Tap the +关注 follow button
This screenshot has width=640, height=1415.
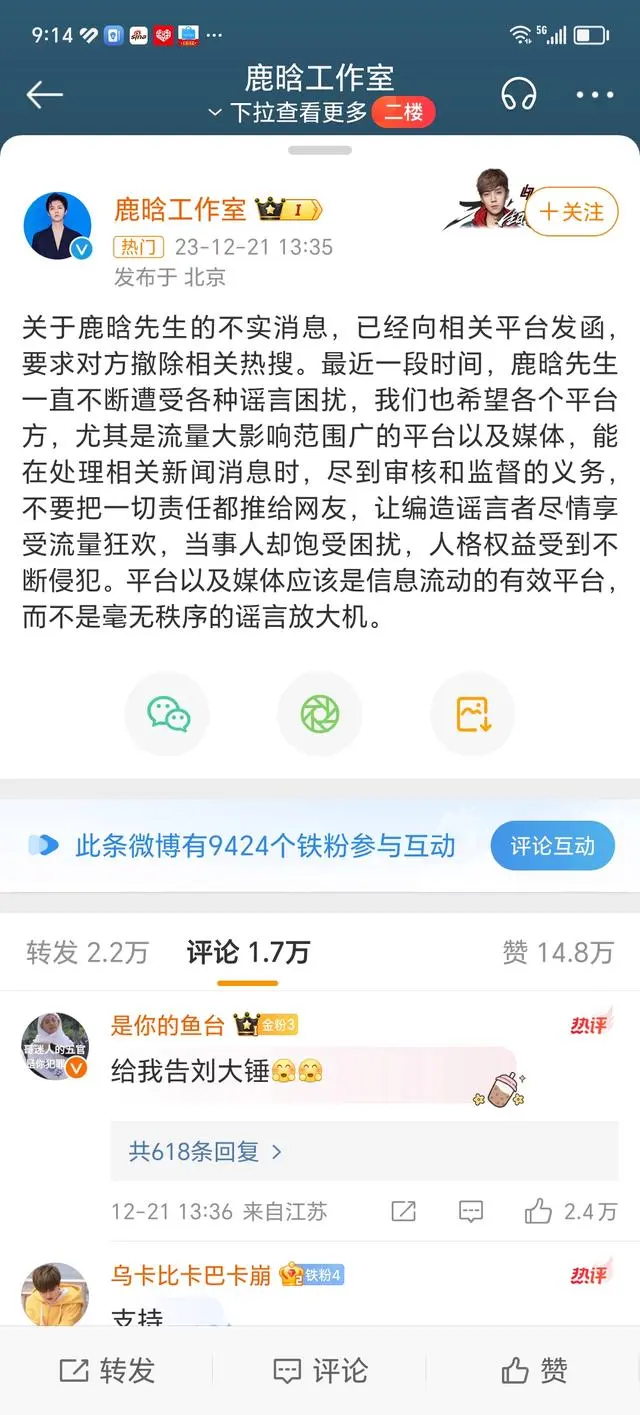pos(571,212)
